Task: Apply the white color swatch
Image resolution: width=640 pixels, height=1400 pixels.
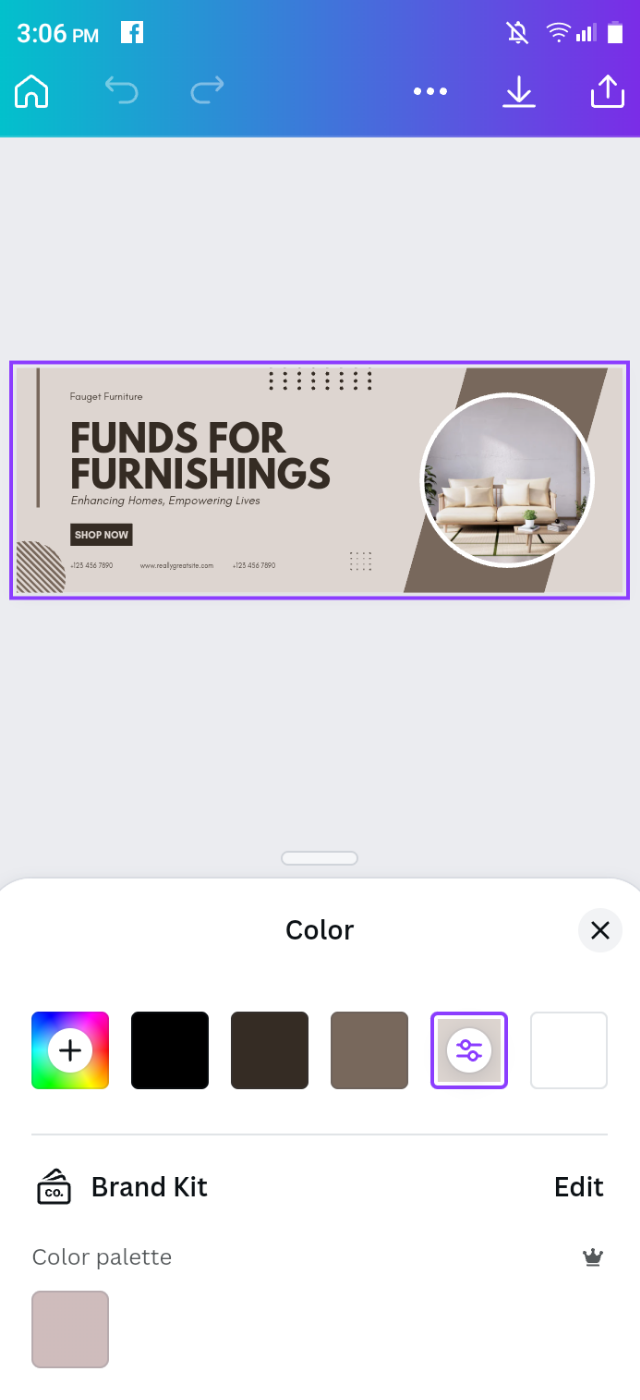Action: click(569, 1050)
